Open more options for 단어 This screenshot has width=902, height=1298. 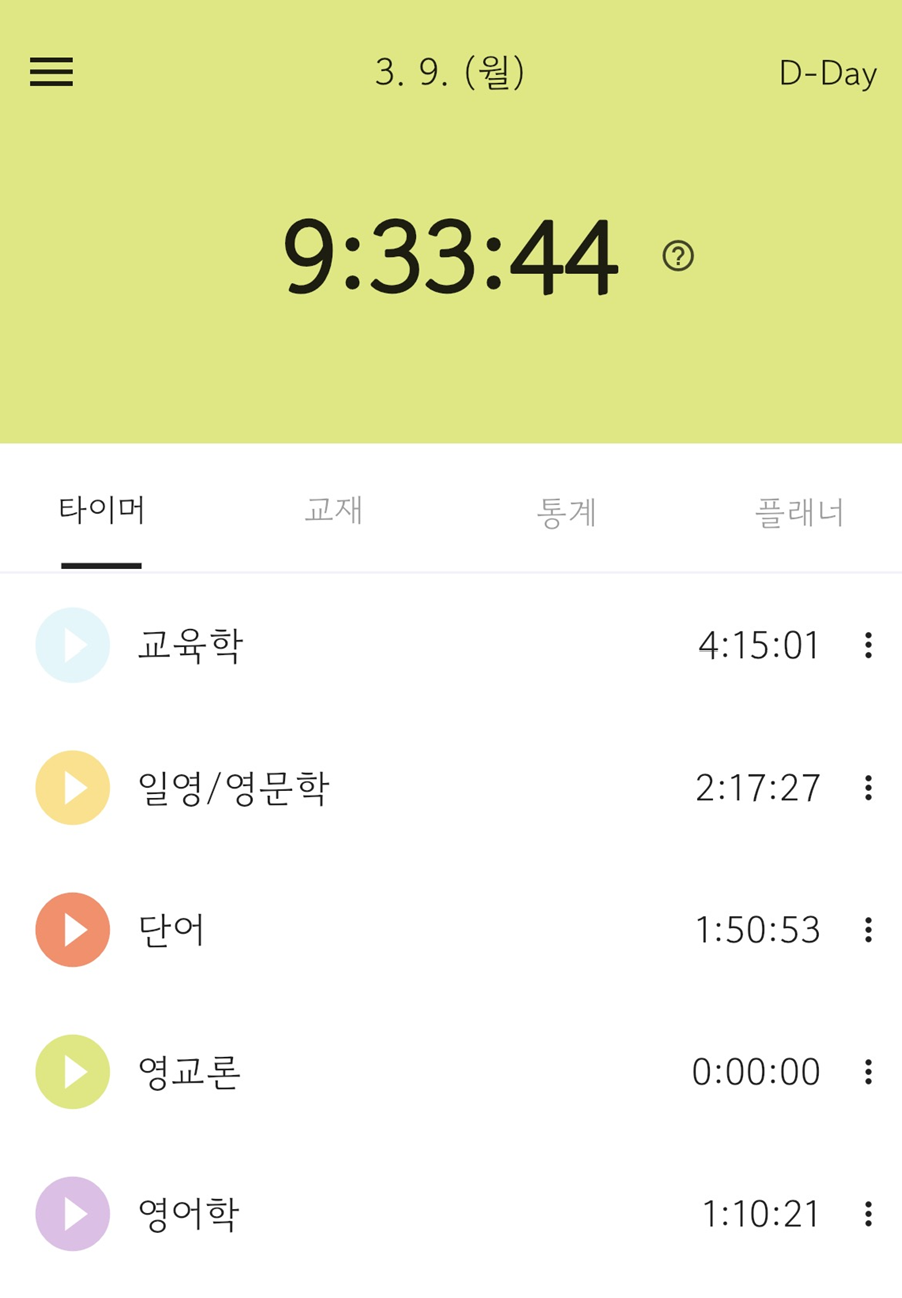(868, 930)
